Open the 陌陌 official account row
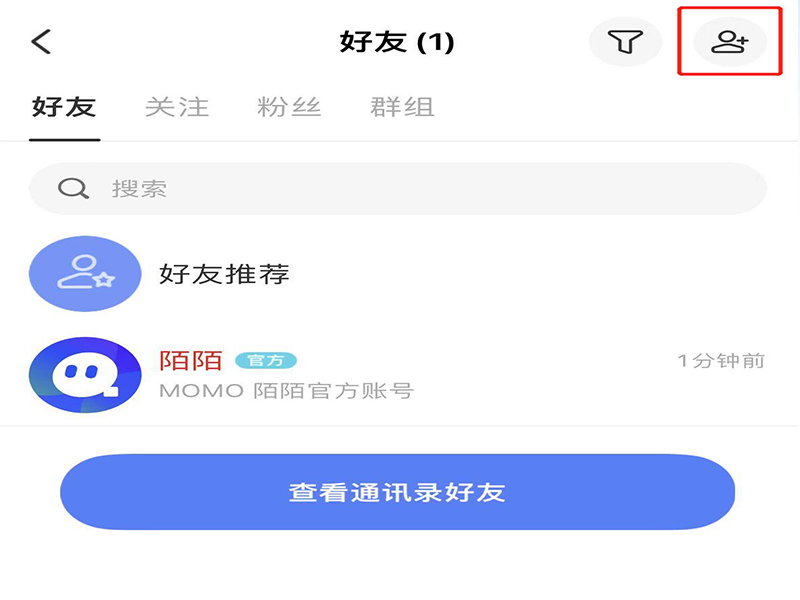The height and width of the screenshot is (600, 800). tap(398, 375)
